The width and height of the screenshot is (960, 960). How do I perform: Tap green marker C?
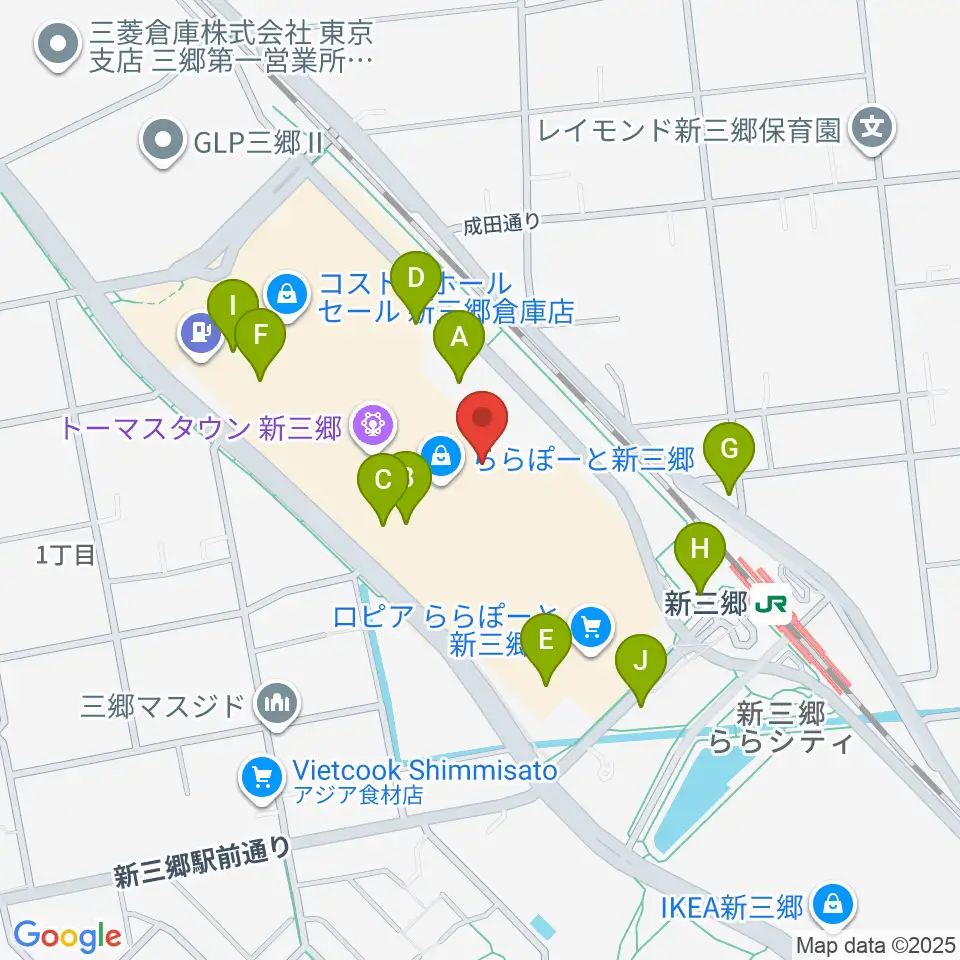click(x=383, y=482)
